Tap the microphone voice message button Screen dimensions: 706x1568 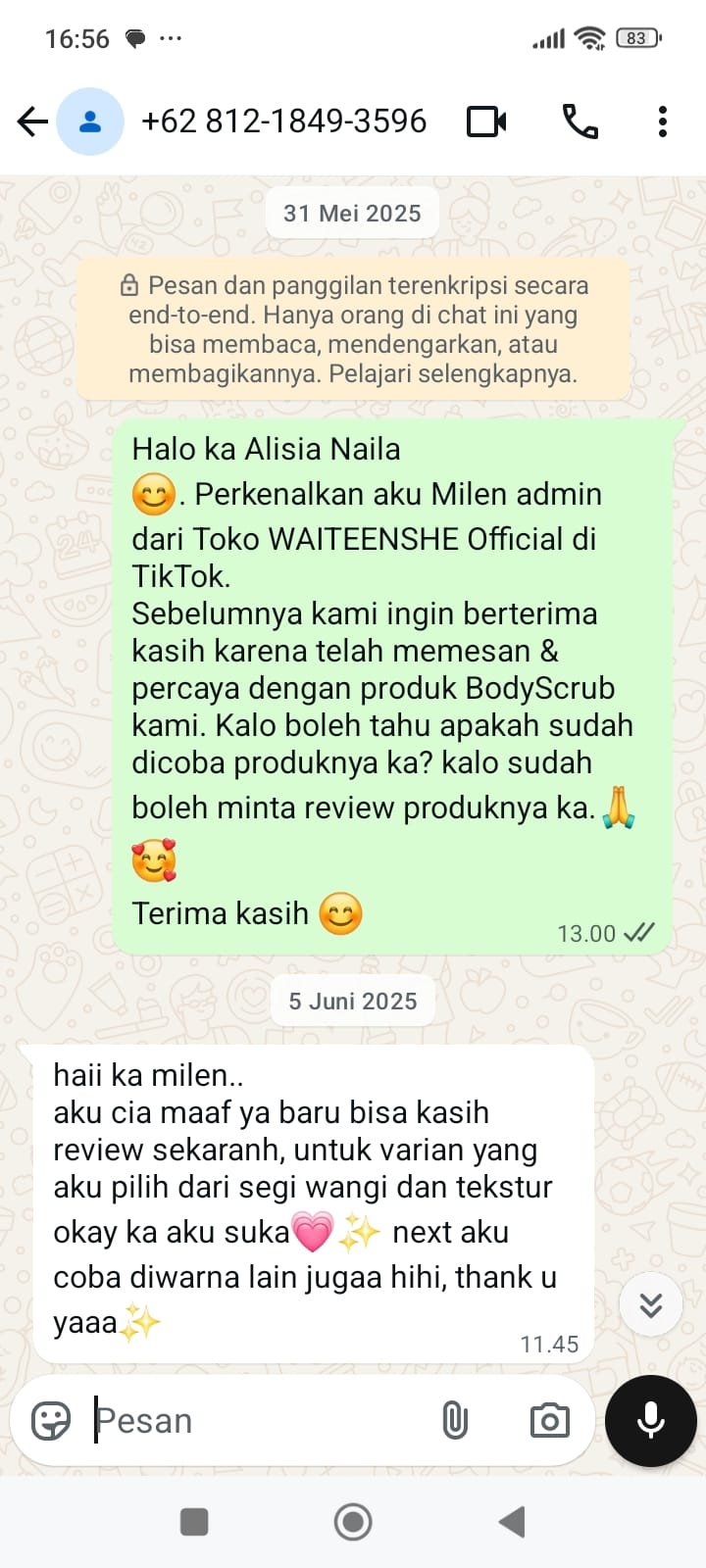click(651, 1420)
